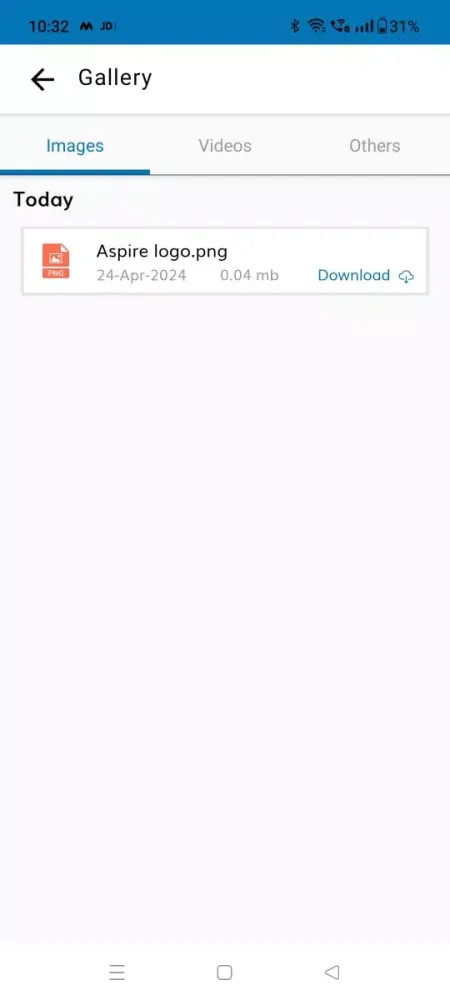Download the Aspire logo.png file
The width and height of the screenshot is (450, 1000).
(x=366, y=276)
